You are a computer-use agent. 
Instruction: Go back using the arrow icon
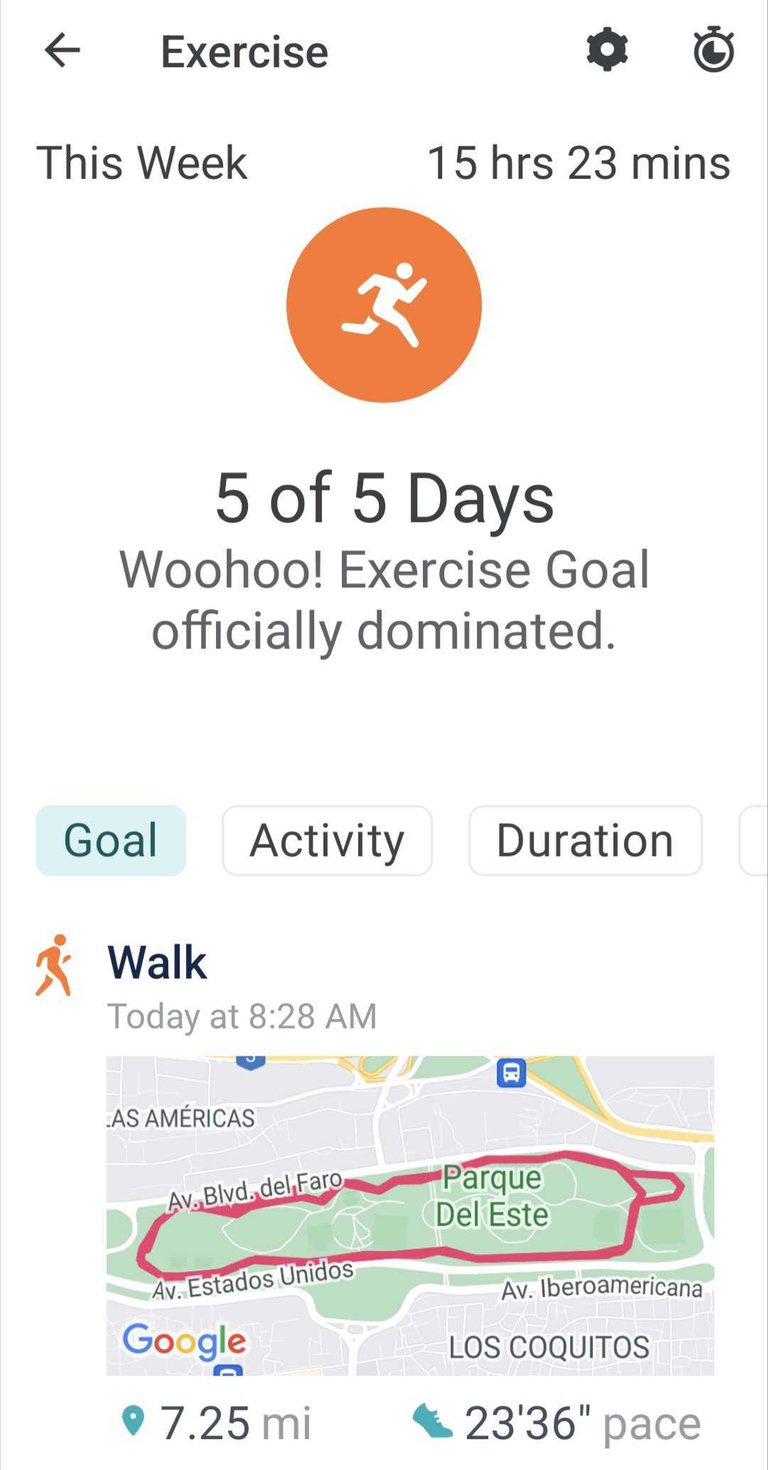[x=62, y=51]
